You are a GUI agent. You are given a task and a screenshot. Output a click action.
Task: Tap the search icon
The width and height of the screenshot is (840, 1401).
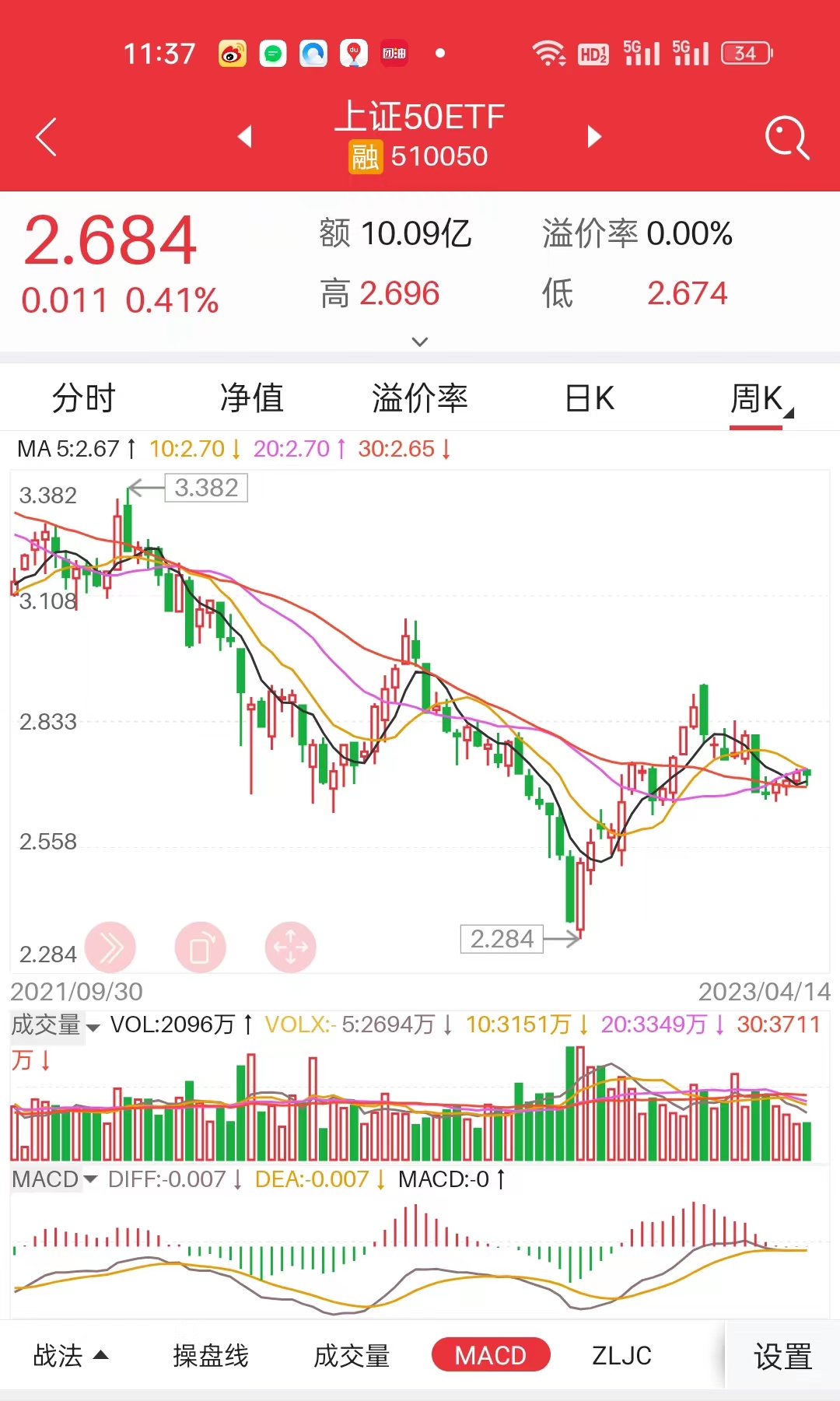click(x=787, y=136)
